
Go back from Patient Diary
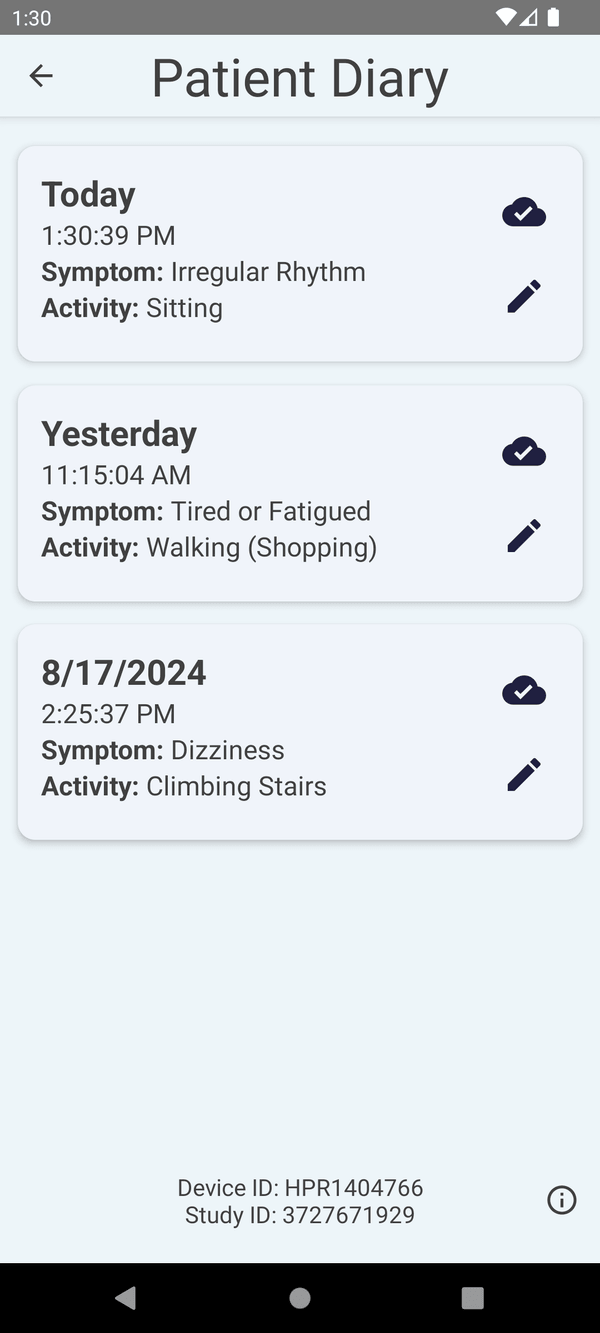click(x=41, y=76)
